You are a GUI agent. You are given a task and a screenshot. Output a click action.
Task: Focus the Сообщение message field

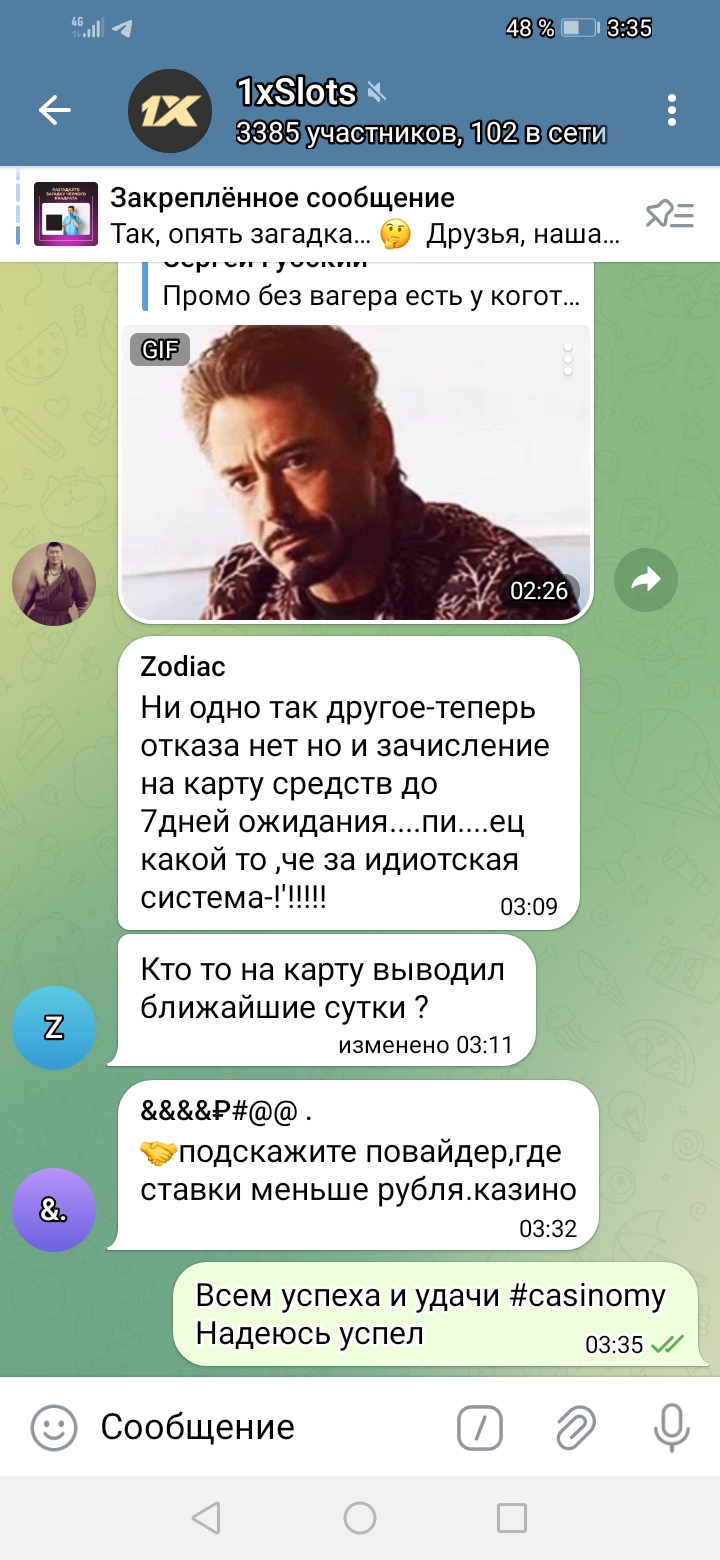tap(260, 1427)
